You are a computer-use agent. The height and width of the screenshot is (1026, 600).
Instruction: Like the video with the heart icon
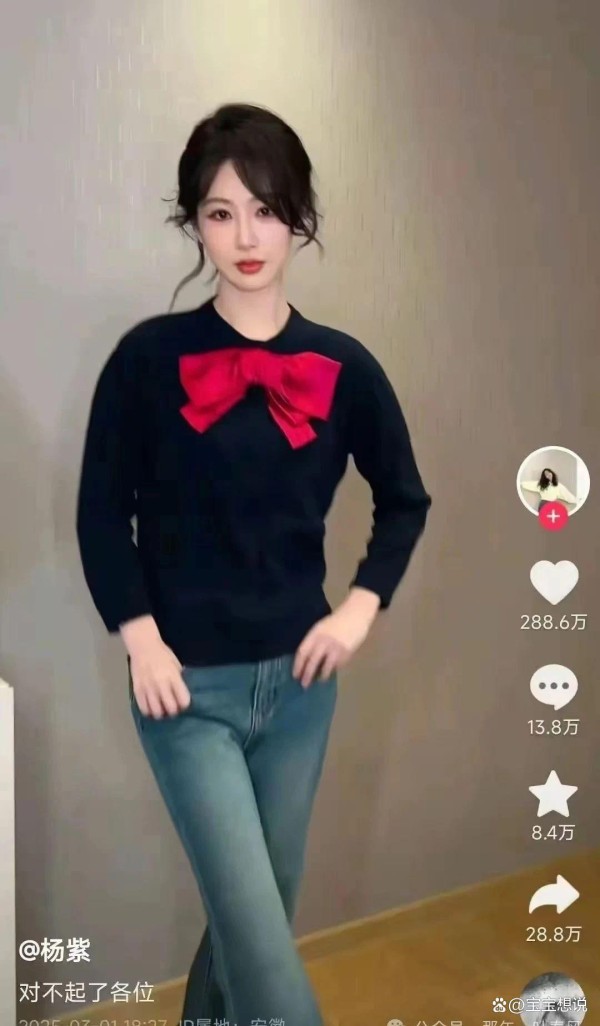tap(554, 582)
